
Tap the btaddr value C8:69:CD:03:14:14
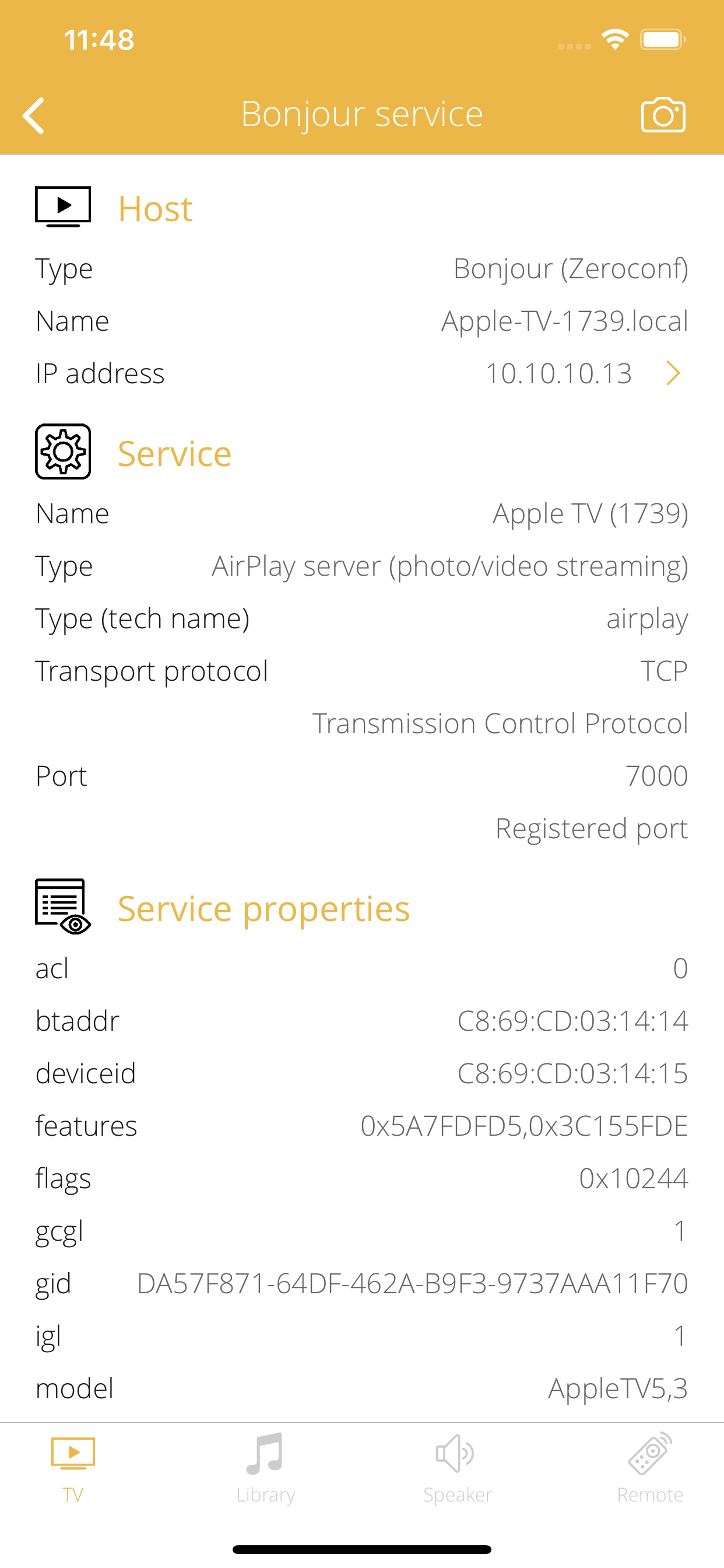point(572,1020)
